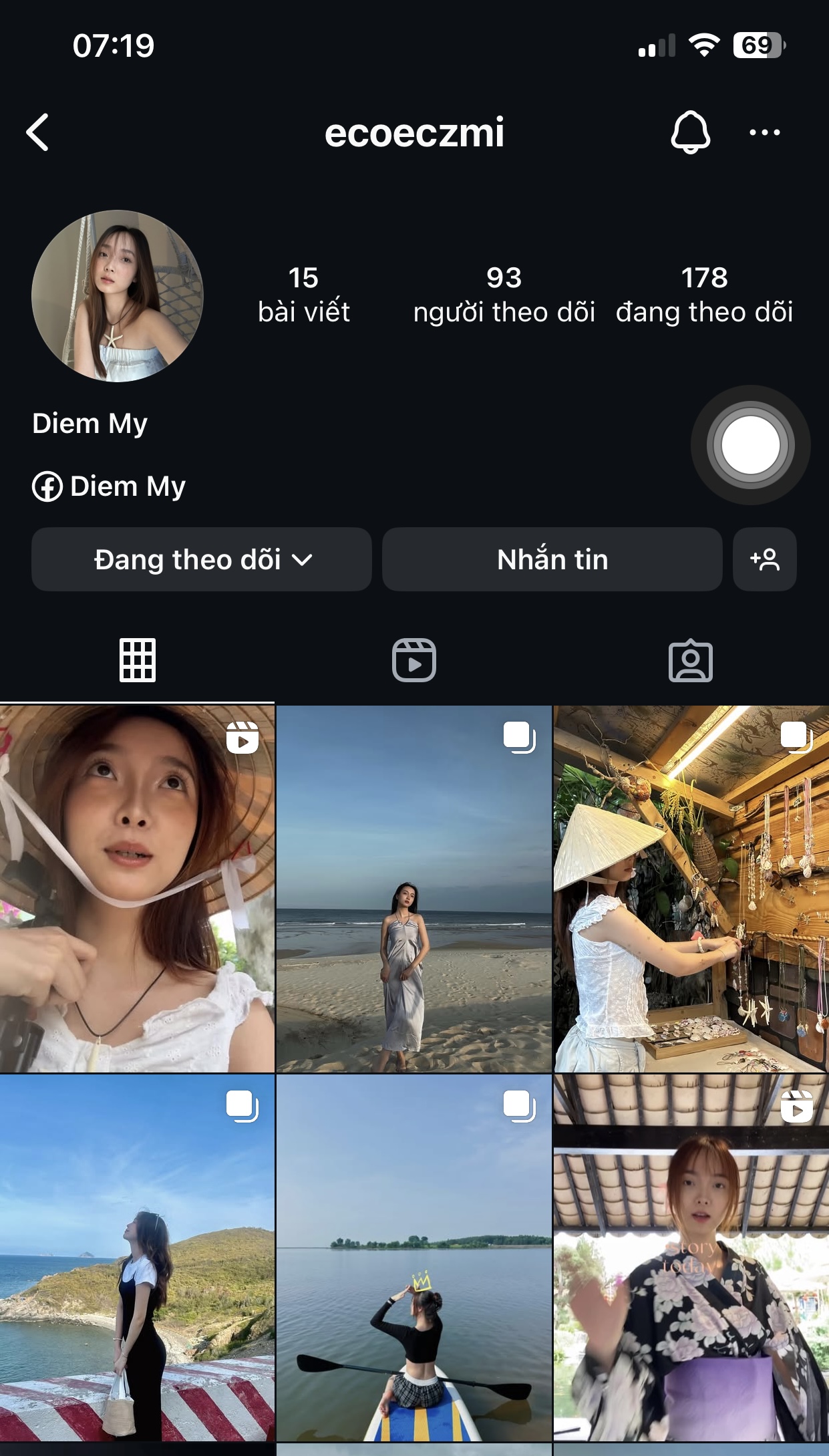Open the notifications bell for ecoeczmi

tap(690, 132)
